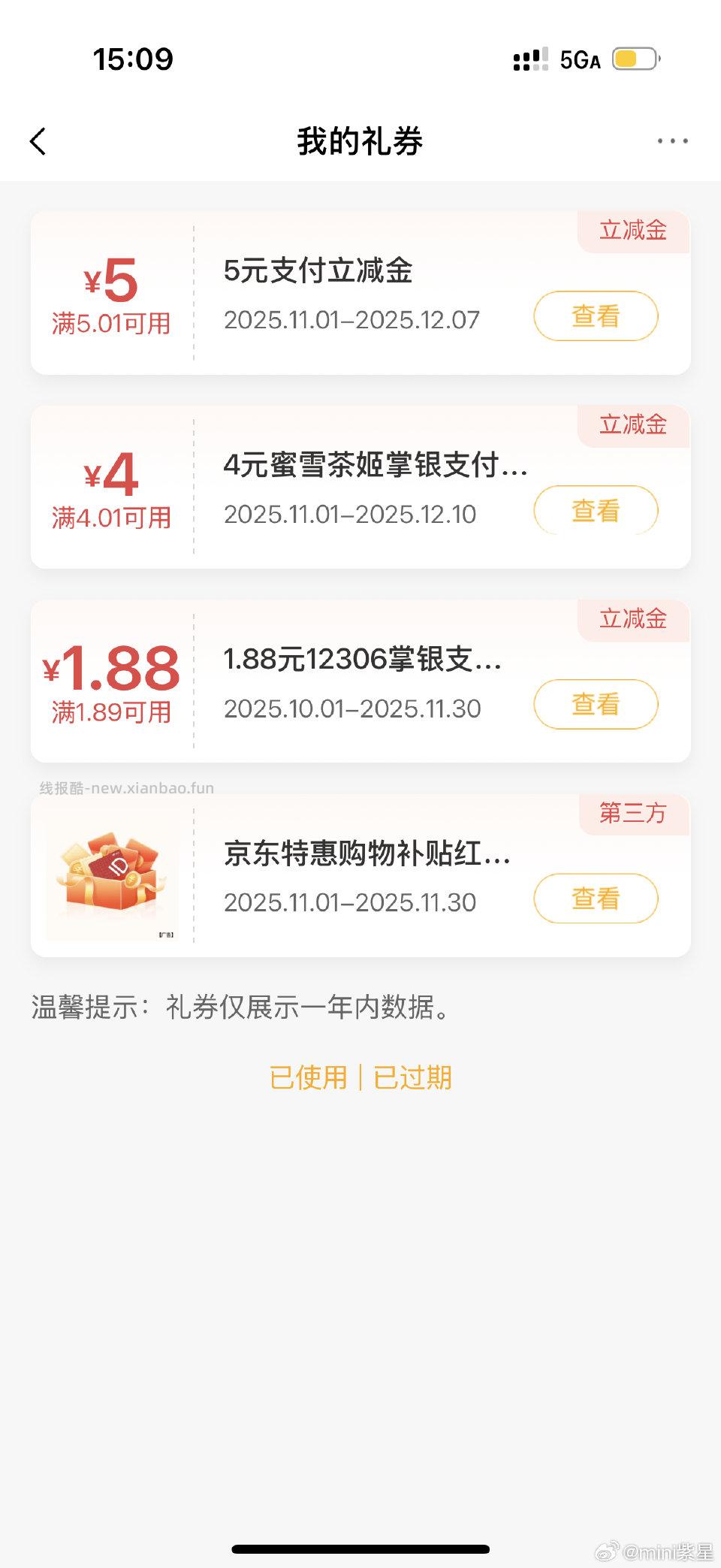Viewport: 721px width, 1568px height.
Task: Switch to the 已过期 coupon list
Action: (x=412, y=1077)
